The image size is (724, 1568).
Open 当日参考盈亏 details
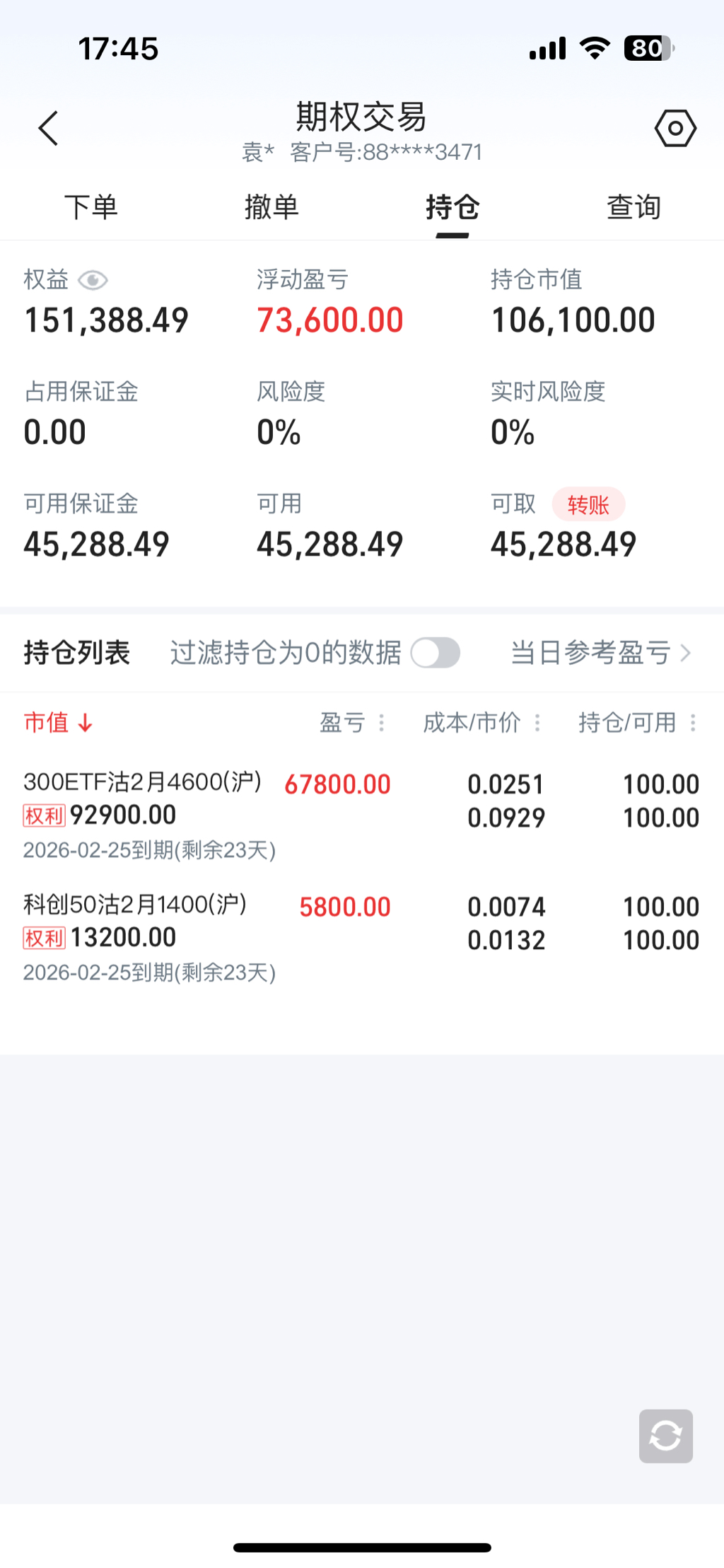600,653
